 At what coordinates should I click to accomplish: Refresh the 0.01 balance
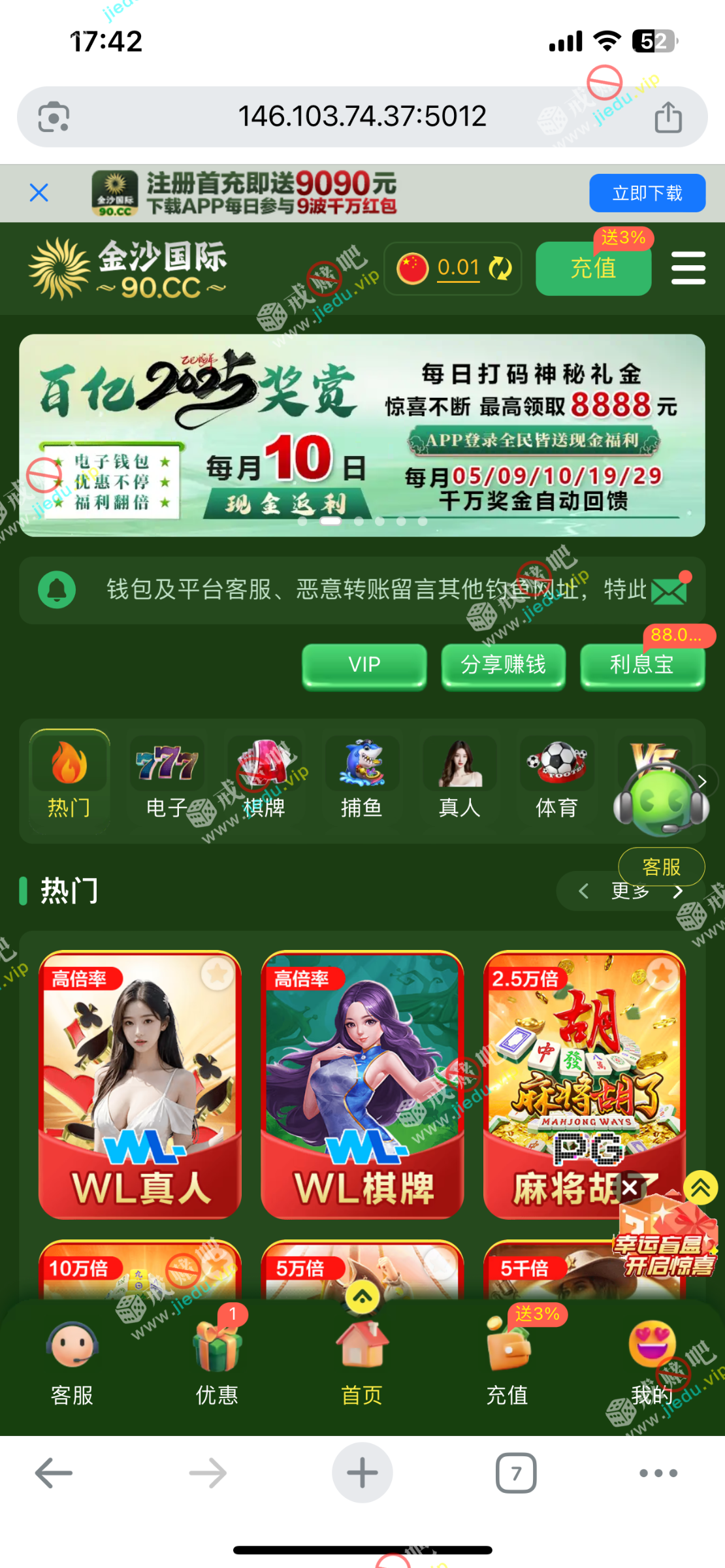point(501,268)
